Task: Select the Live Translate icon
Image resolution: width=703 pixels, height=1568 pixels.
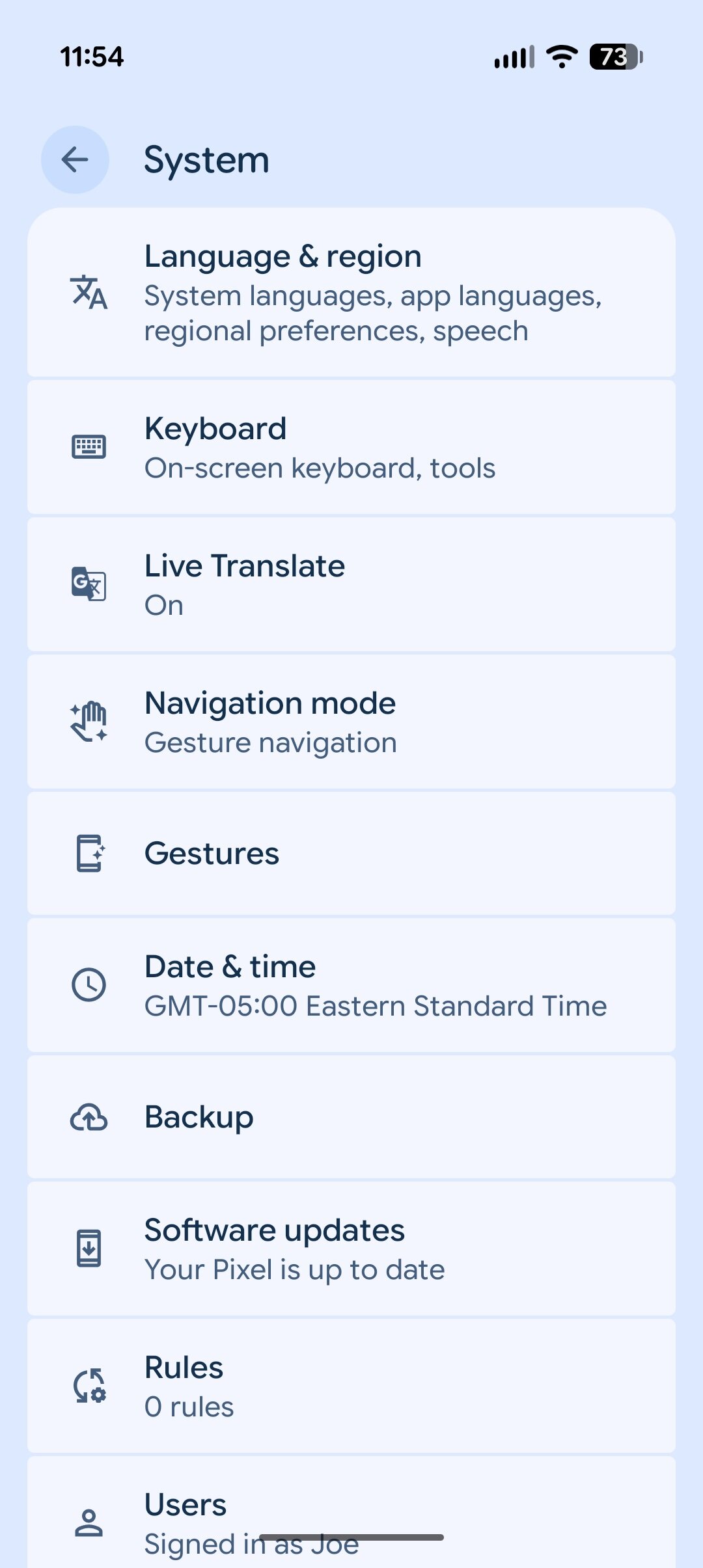Action: pos(88,584)
